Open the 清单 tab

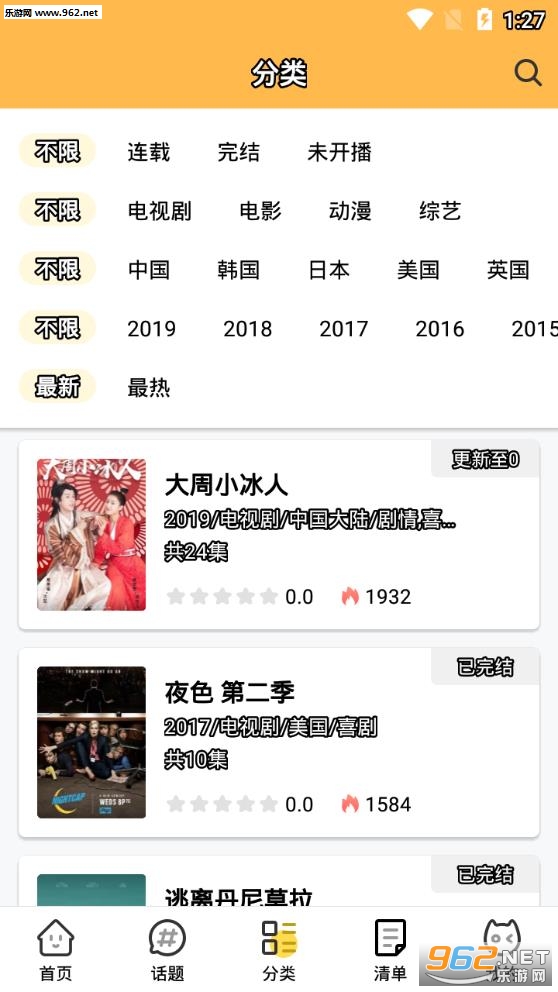point(390,950)
